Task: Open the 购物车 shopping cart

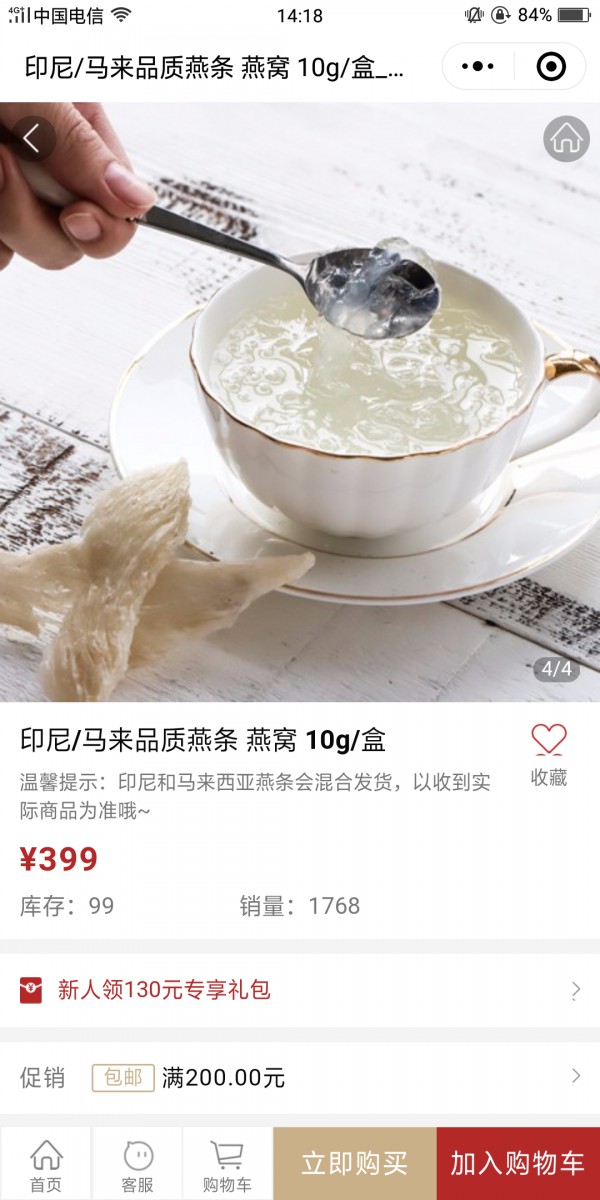Action: coord(227,1165)
